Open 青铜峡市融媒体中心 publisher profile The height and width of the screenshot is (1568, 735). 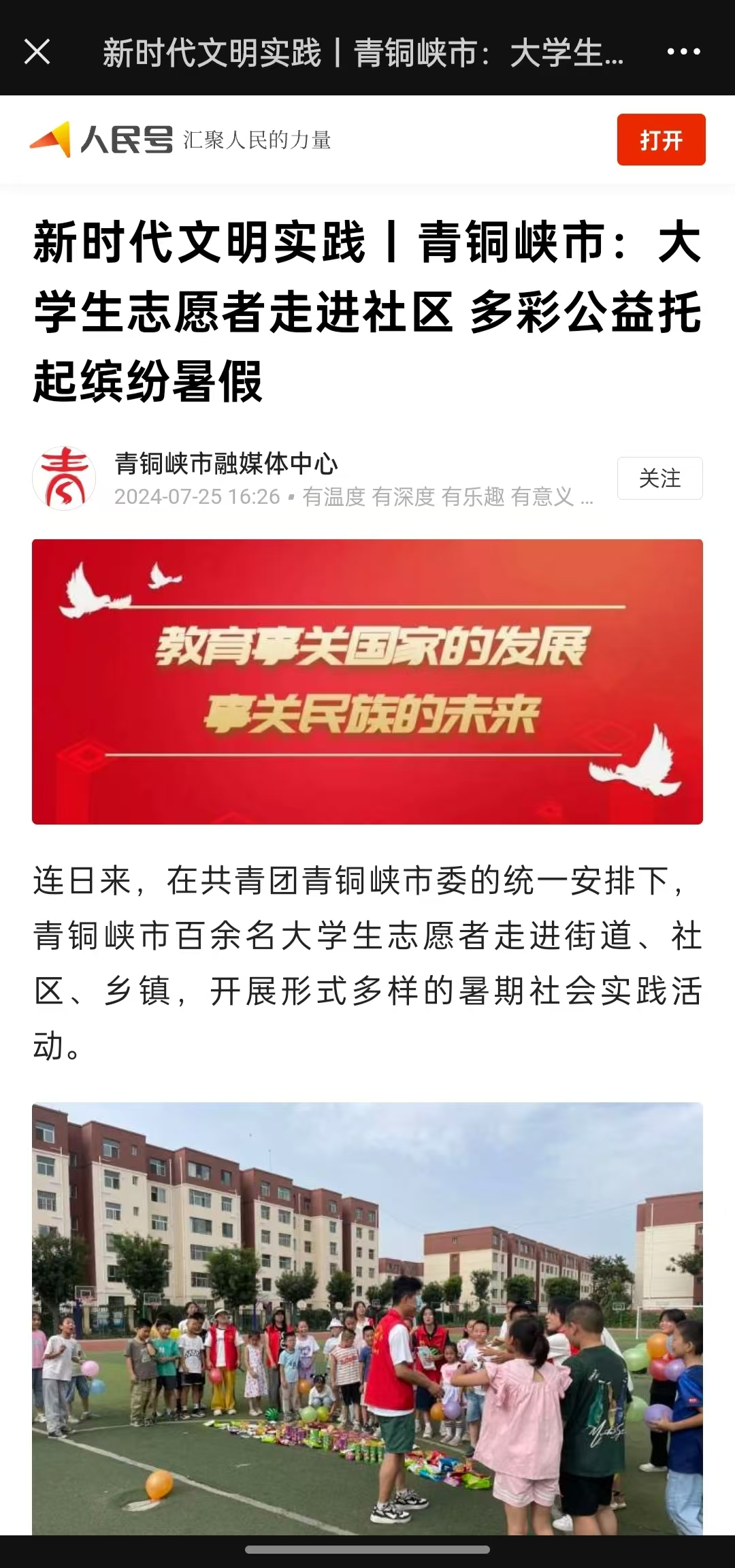pyautogui.click(x=226, y=464)
